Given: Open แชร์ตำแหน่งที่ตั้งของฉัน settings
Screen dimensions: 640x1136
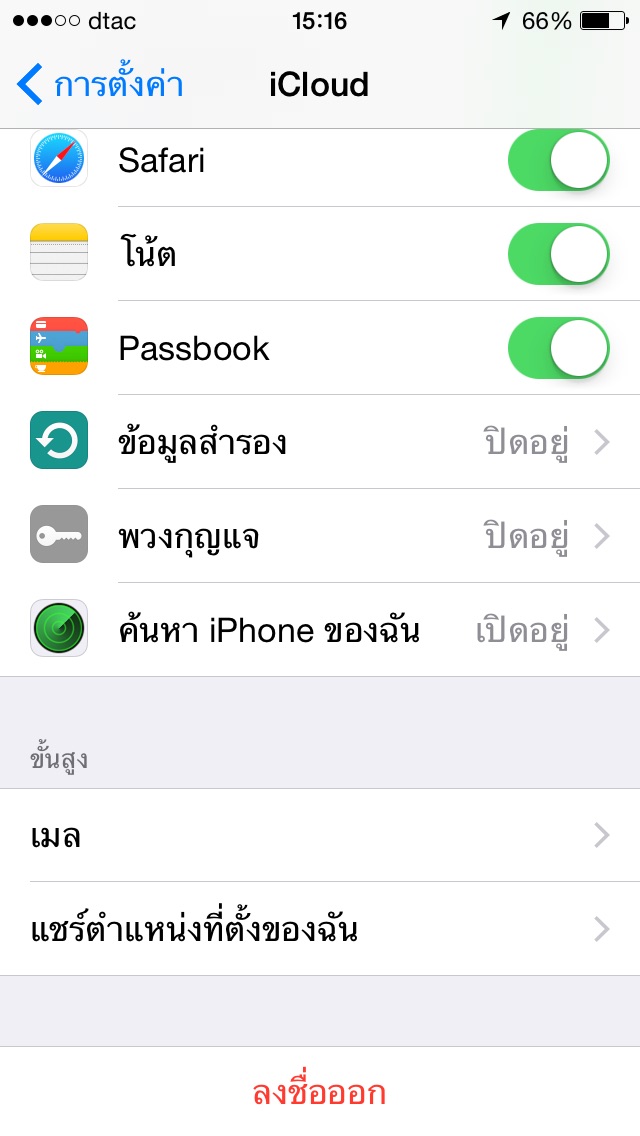Looking at the screenshot, I should (320, 929).
